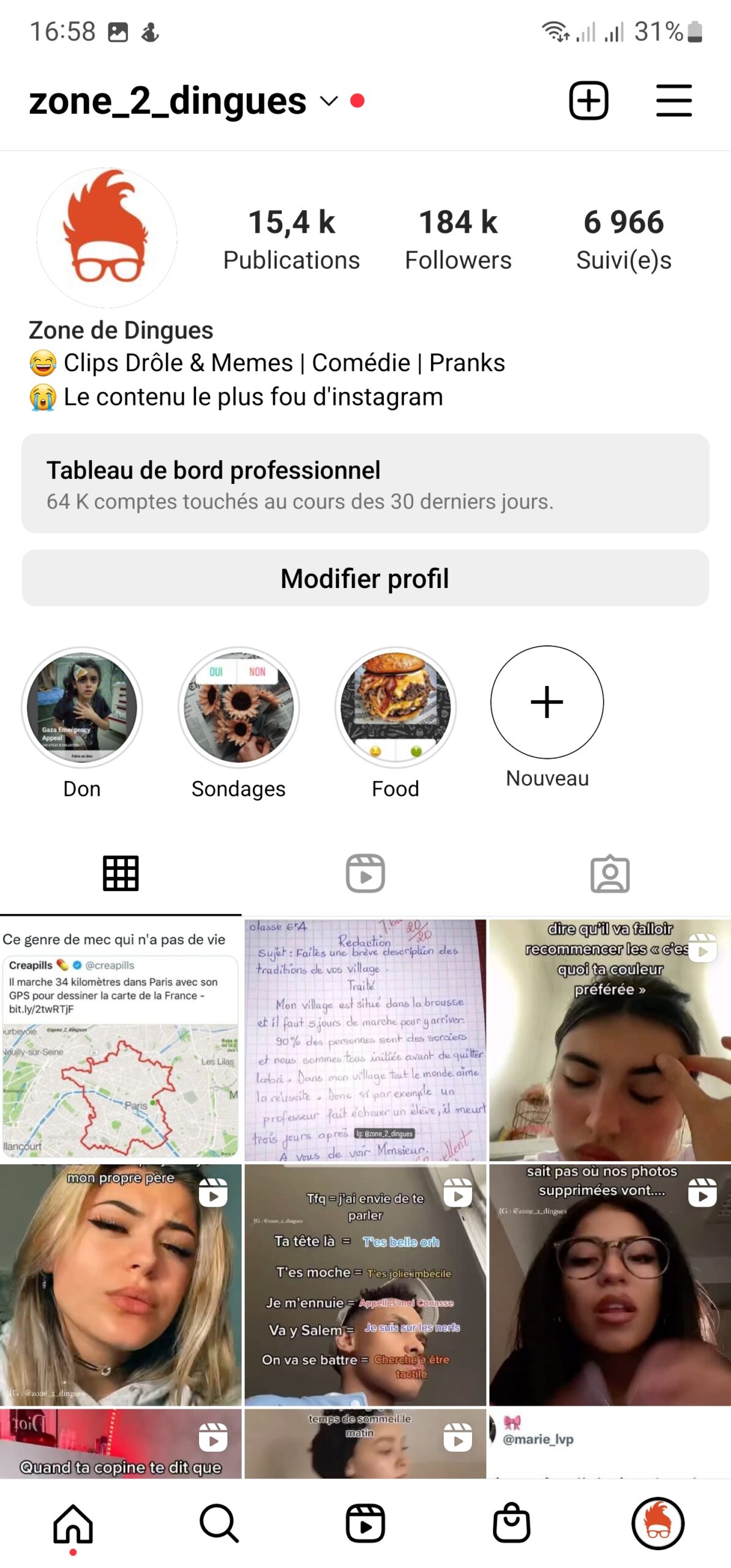Show the 184 k Followers list
This screenshot has height=1568, width=731.
(x=458, y=239)
